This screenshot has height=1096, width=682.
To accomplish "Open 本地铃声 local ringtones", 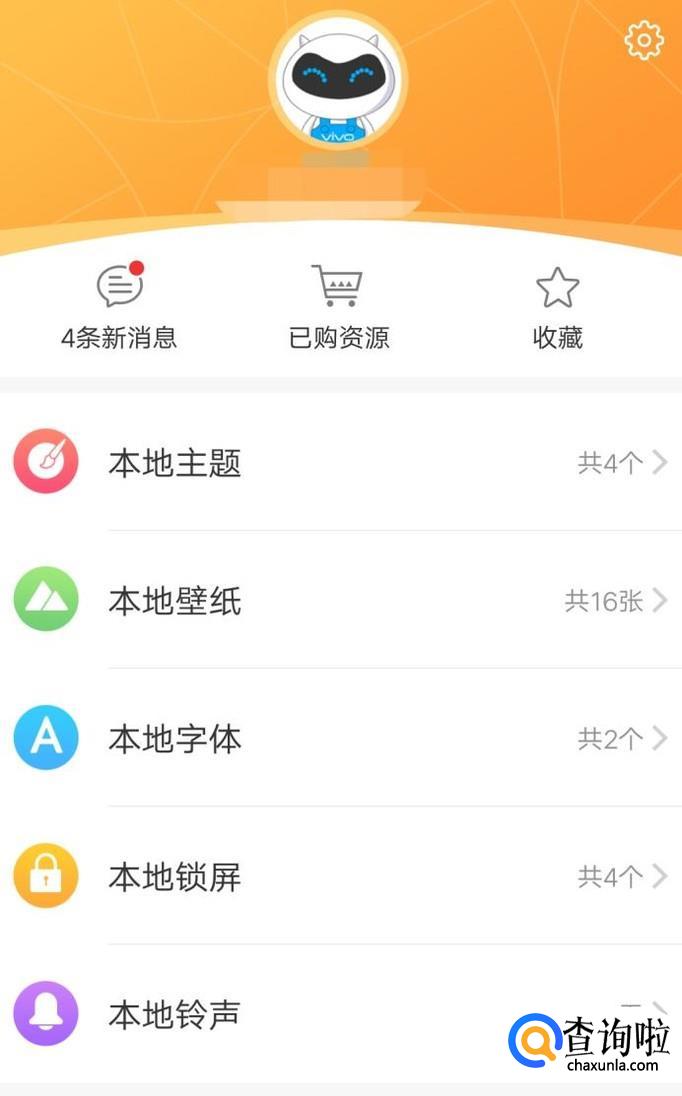I will point(300,1014).
